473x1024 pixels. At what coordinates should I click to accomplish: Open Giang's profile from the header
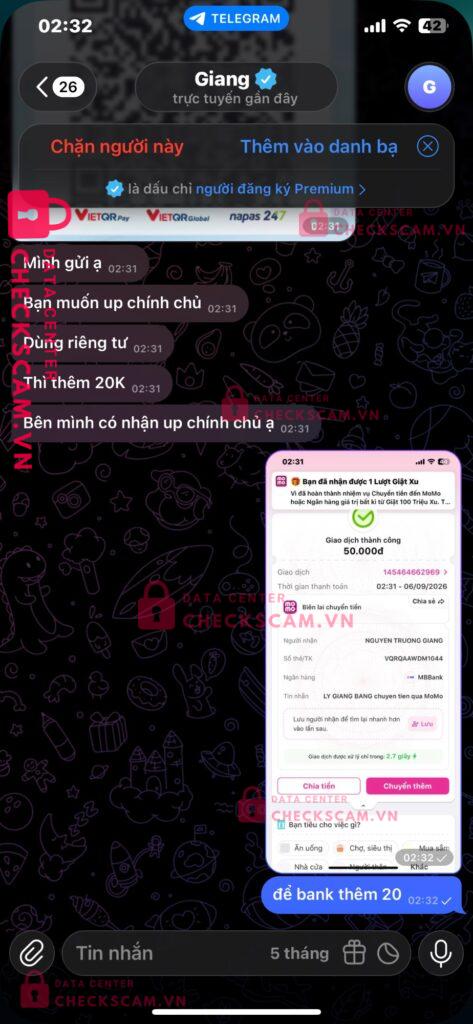click(x=236, y=87)
